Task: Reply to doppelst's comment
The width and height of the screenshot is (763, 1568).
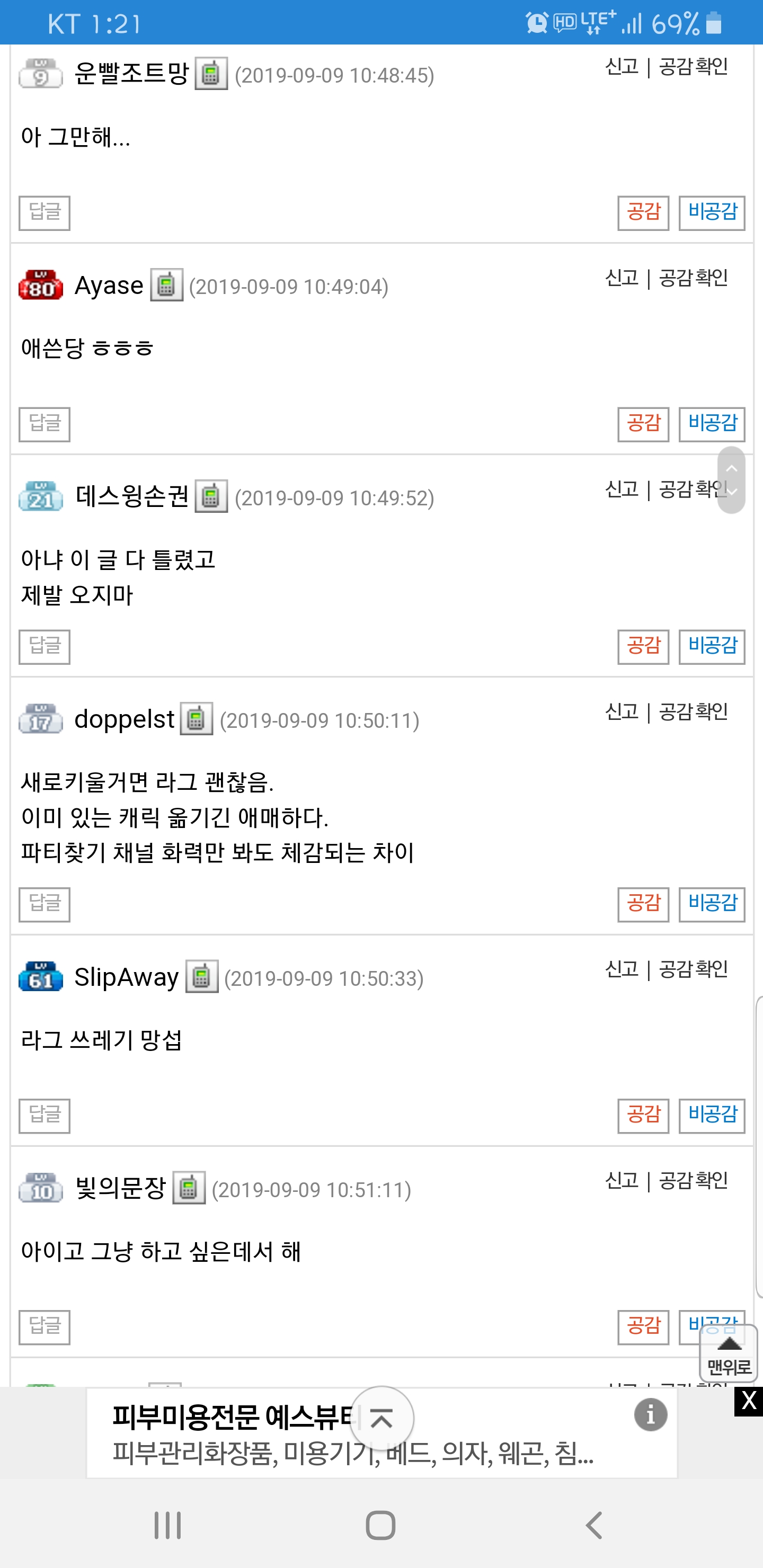Action: pos(44,904)
